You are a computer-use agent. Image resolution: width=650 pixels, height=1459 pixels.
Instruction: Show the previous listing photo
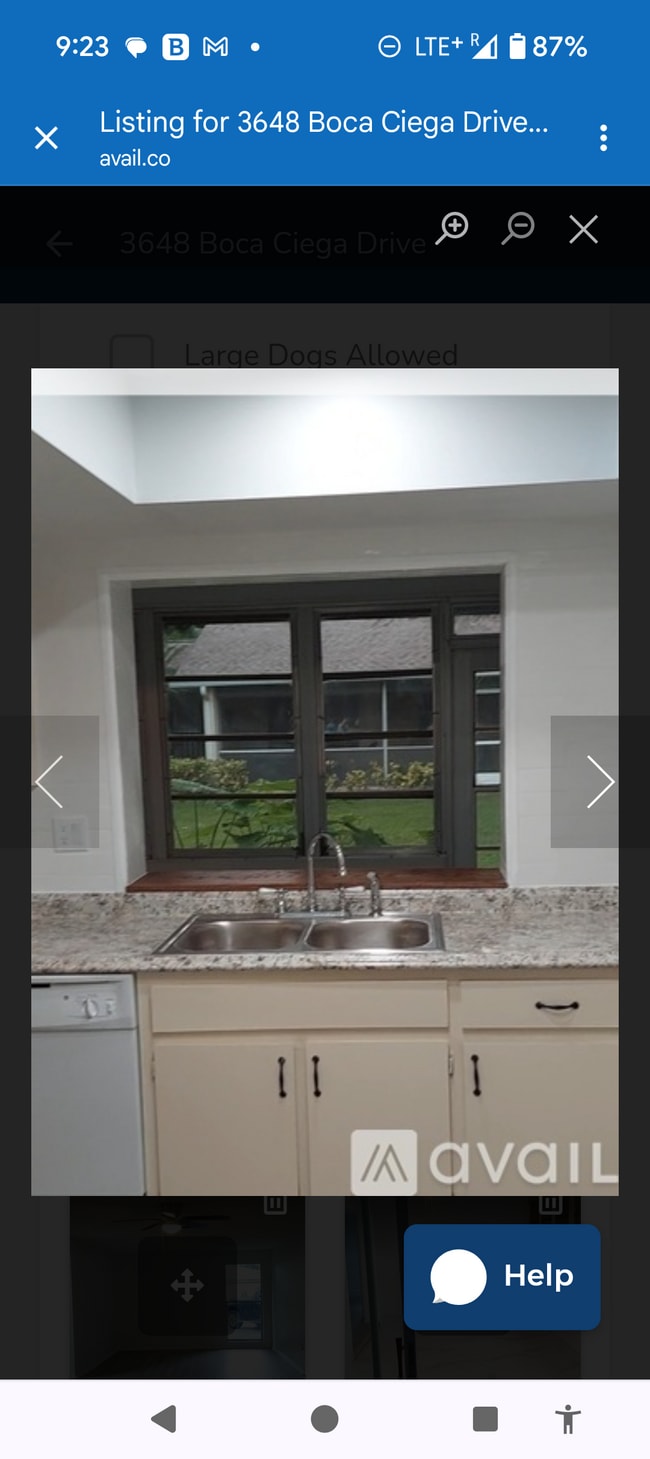tap(49, 781)
